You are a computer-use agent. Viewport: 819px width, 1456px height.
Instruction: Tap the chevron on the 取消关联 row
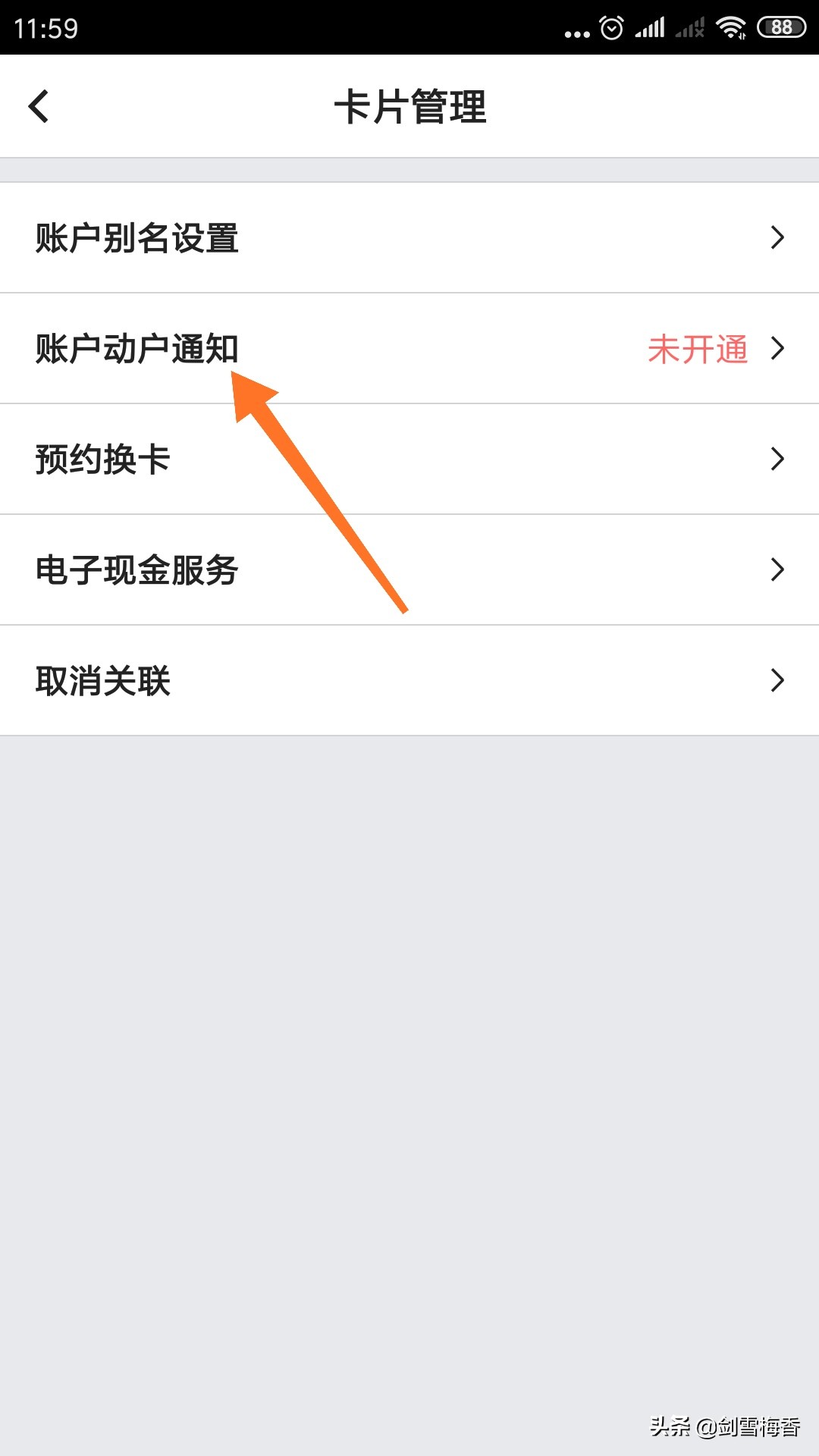pyautogui.click(x=777, y=680)
